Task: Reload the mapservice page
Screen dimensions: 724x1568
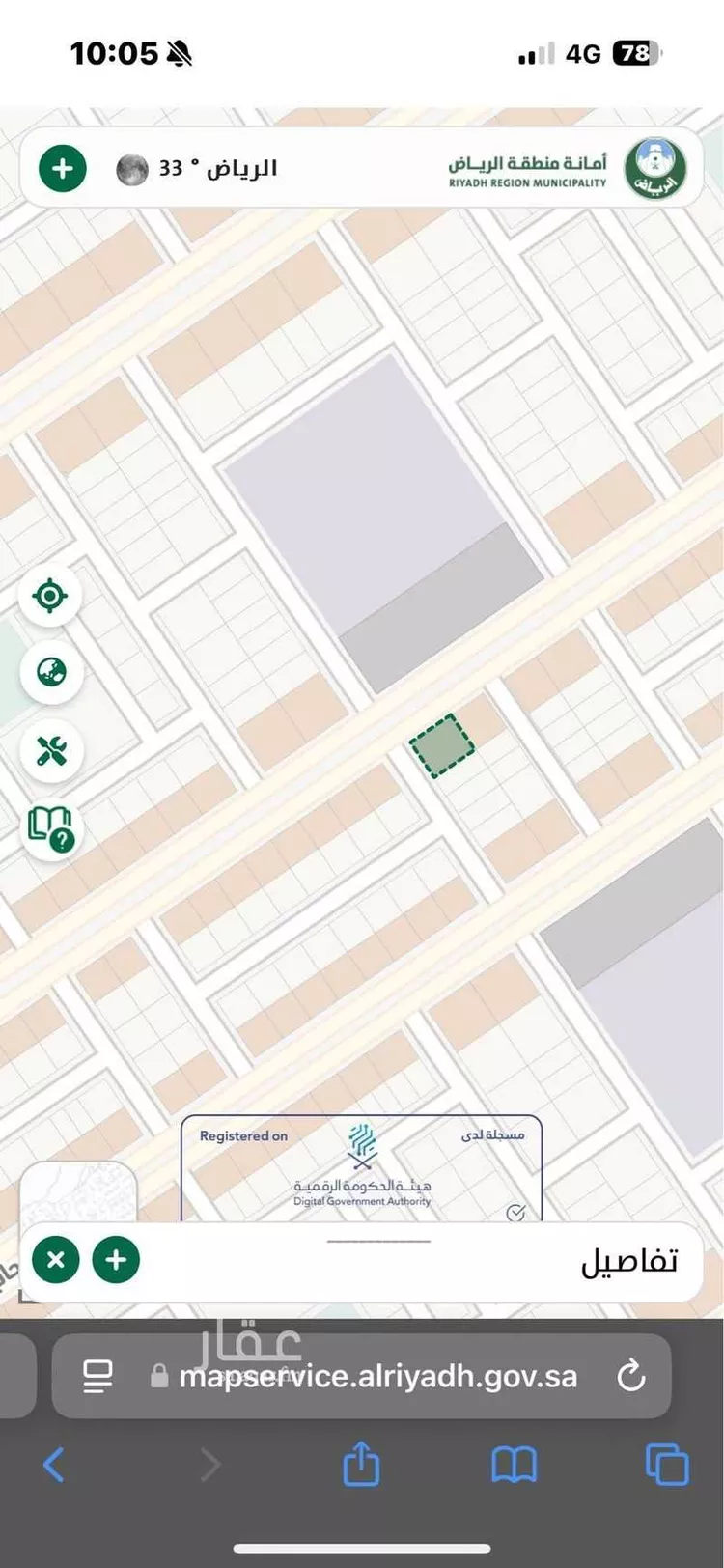Action: point(630,1375)
